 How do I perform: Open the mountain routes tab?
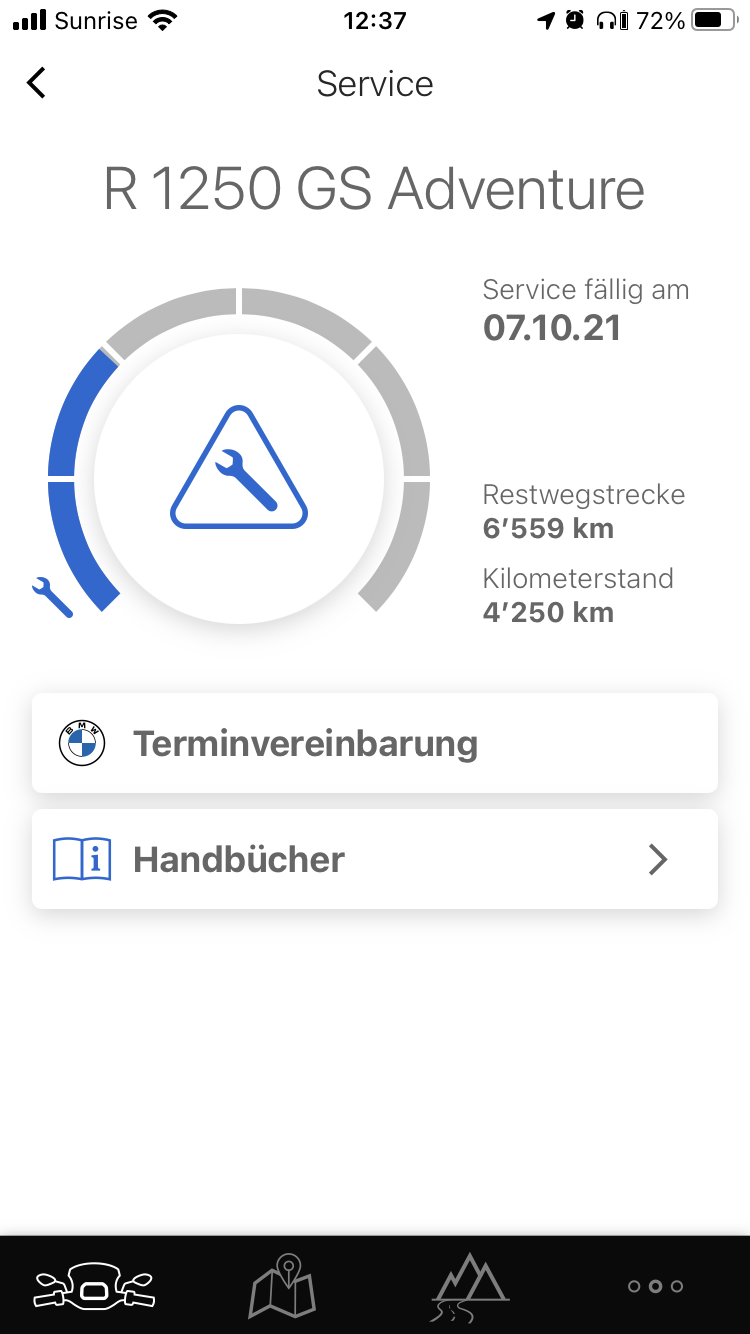point(469,1286)
